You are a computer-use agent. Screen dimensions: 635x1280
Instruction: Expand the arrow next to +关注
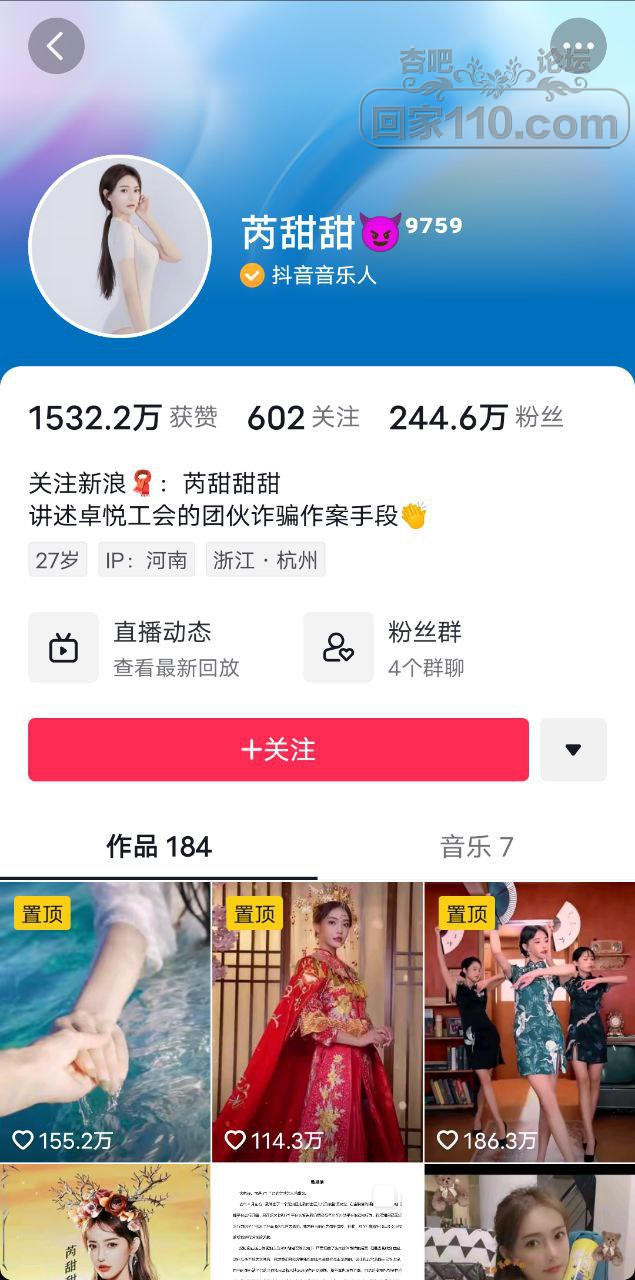tap(573, 749)
